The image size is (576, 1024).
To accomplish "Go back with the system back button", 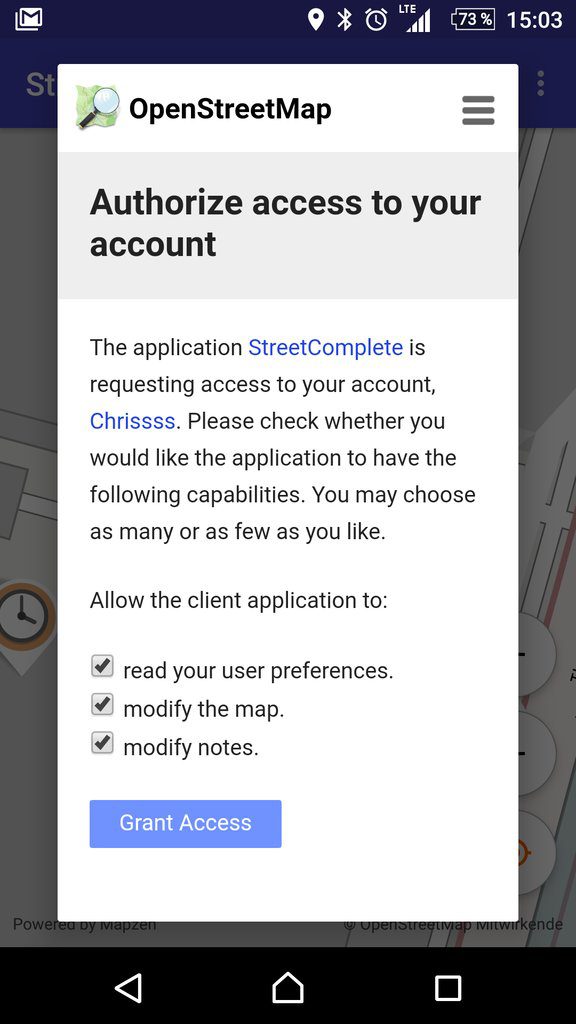I will [129, 987].
